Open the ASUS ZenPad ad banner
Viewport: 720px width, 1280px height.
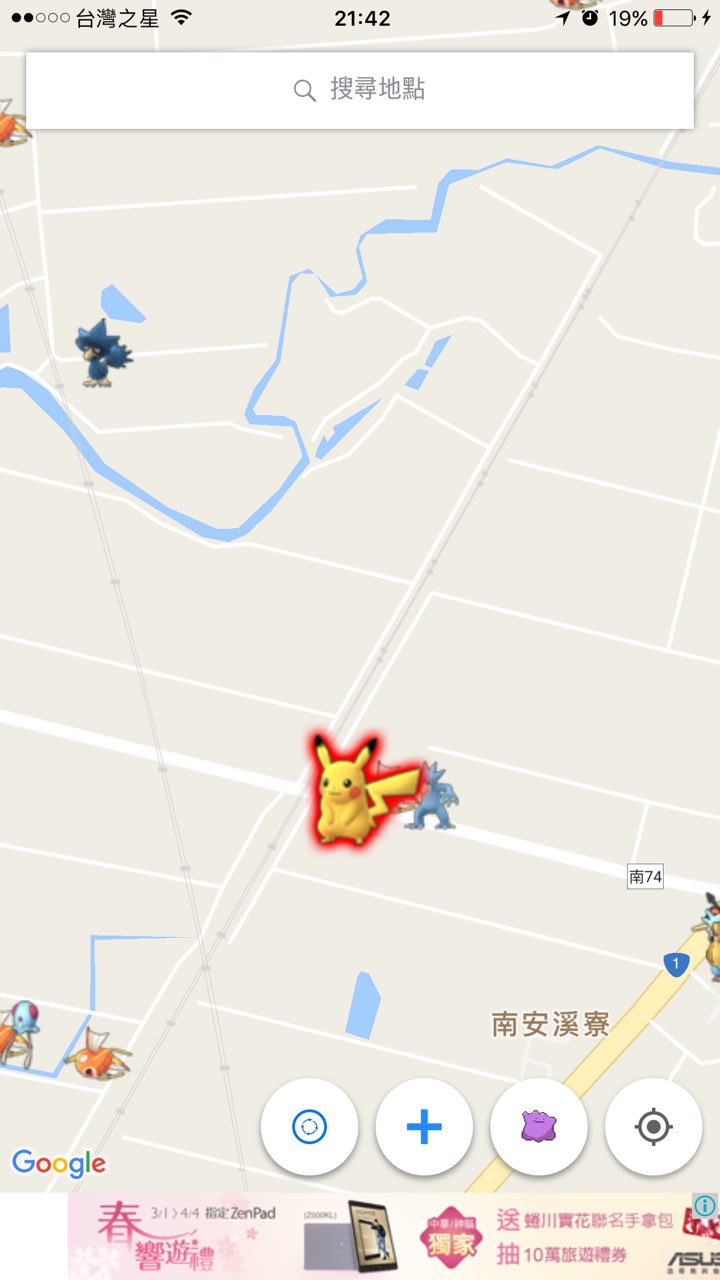tap(380, 1236)
